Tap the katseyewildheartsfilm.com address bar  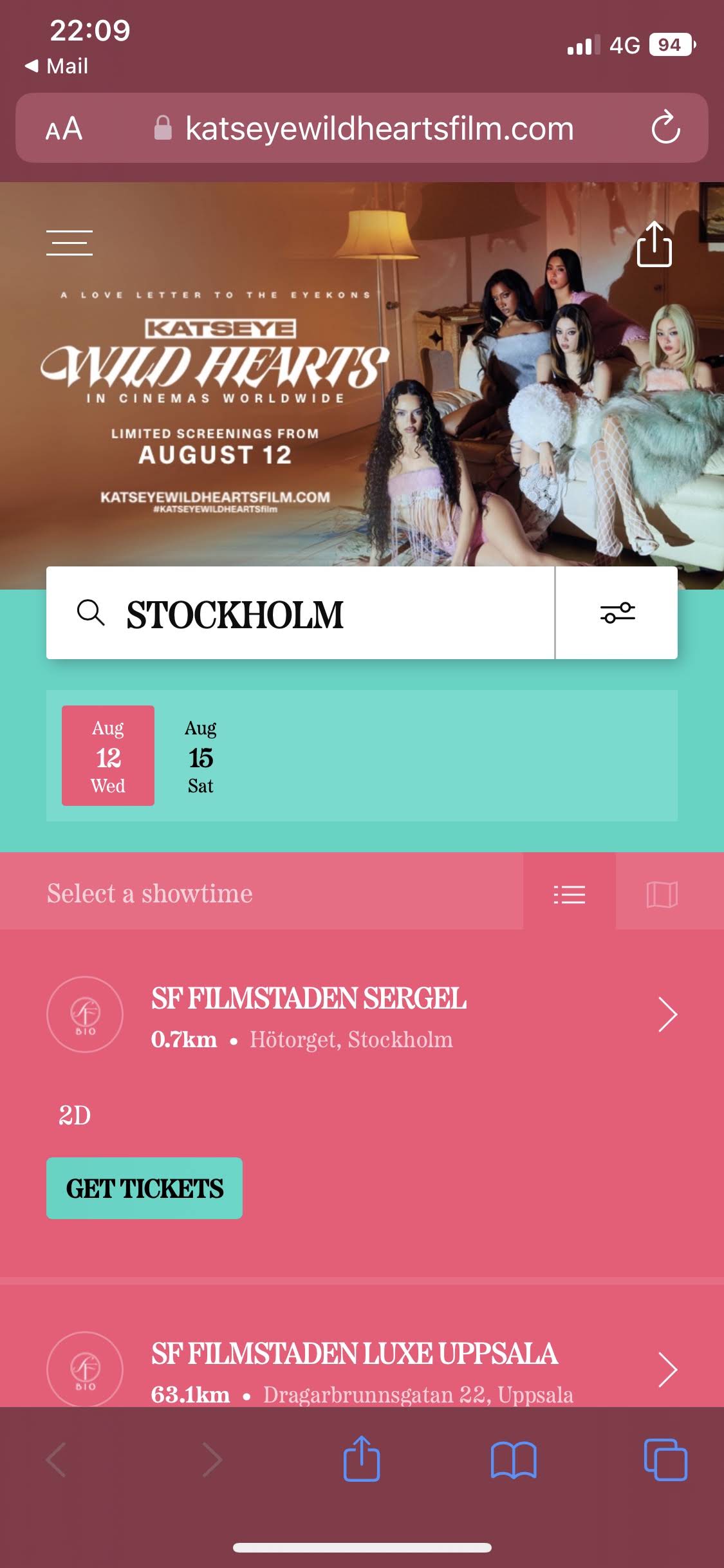[364, 128]
